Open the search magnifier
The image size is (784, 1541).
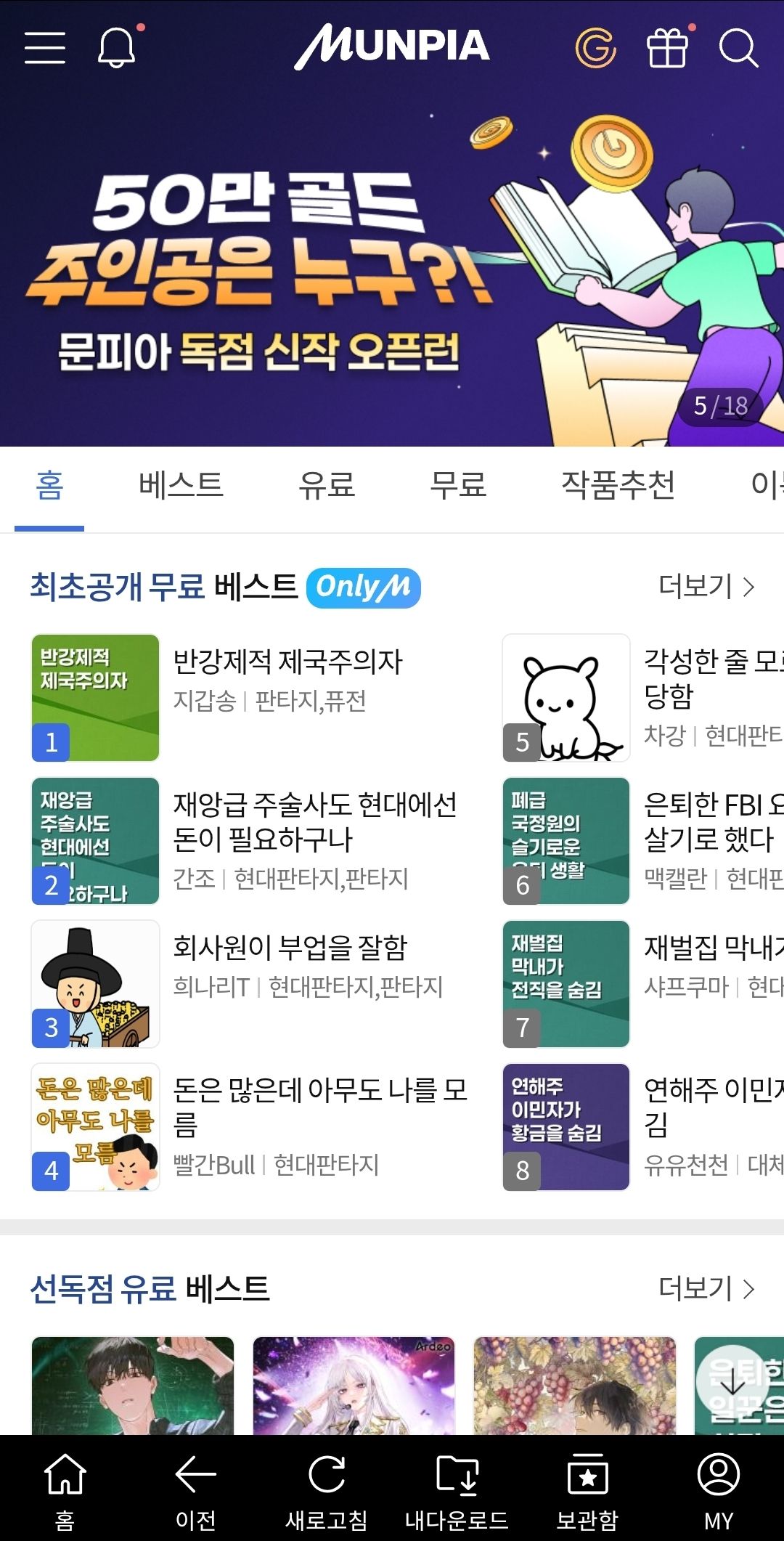pyautogui.click(x=738, y=48)
